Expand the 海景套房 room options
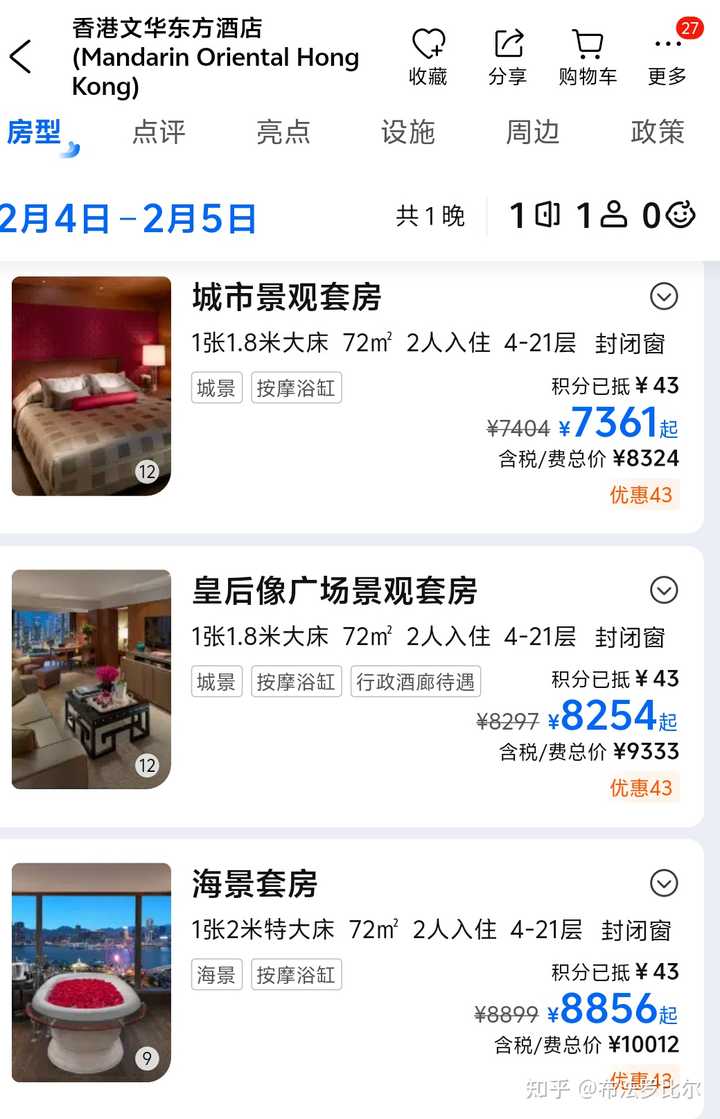 pos(664,883)
